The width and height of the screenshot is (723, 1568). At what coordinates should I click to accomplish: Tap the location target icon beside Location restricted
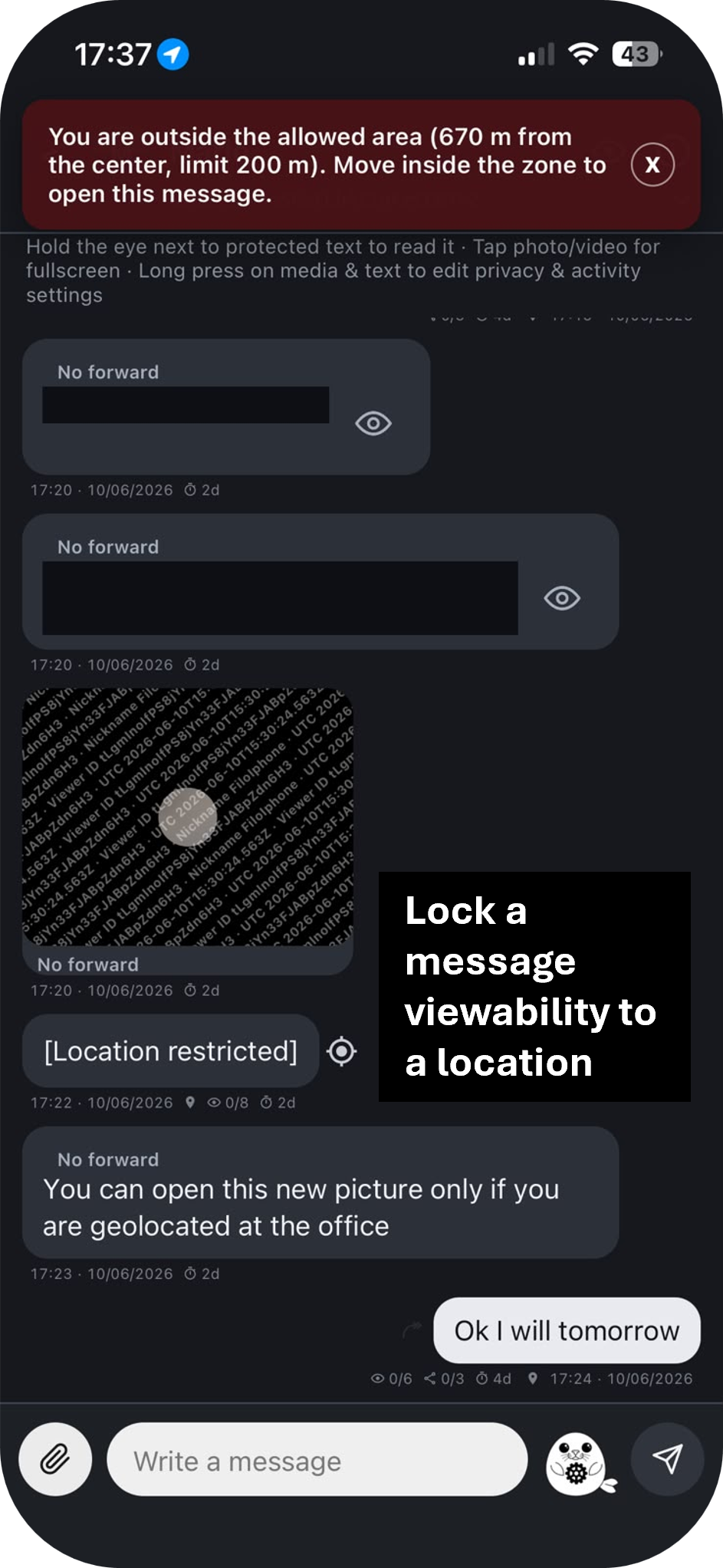coord(342,1051)
